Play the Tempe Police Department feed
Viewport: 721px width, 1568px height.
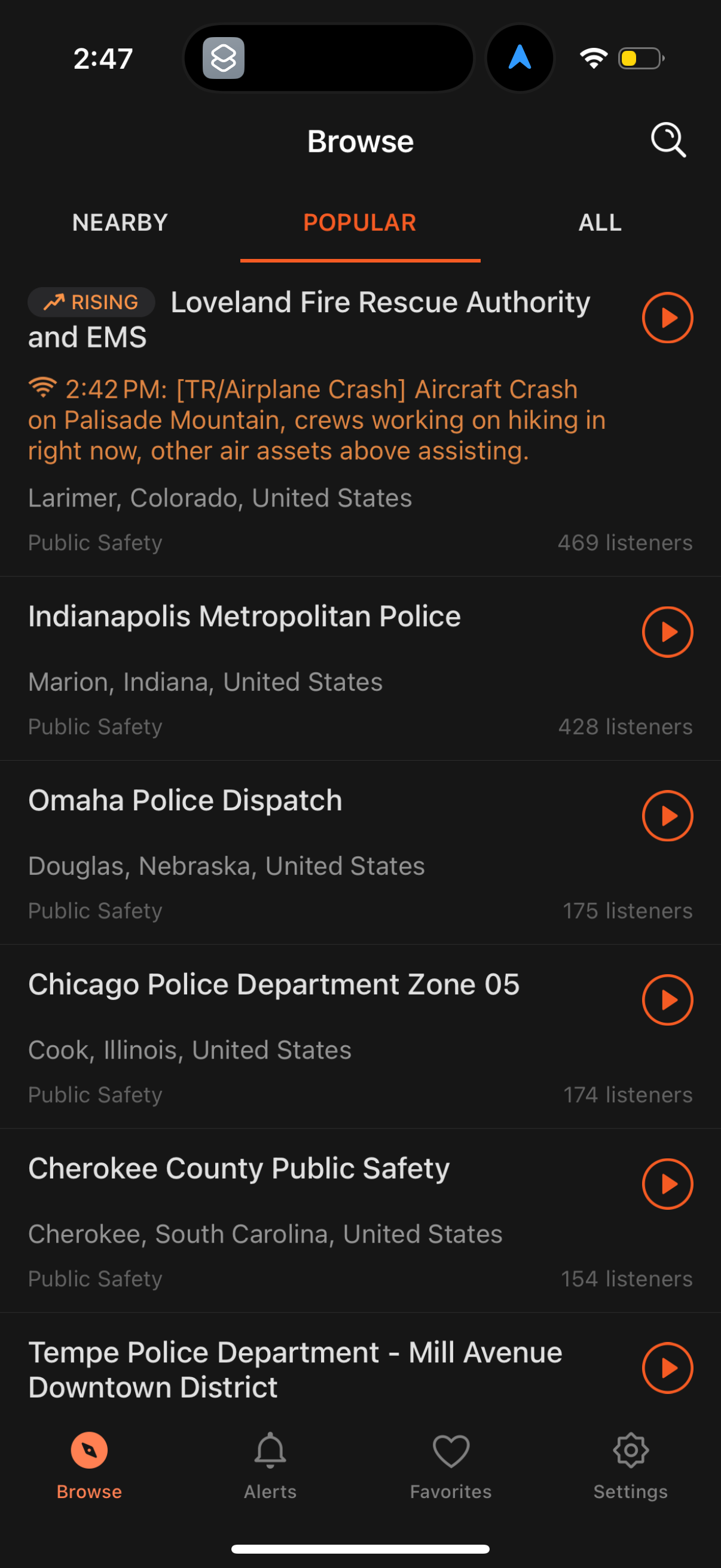(x=667, y=1367)
